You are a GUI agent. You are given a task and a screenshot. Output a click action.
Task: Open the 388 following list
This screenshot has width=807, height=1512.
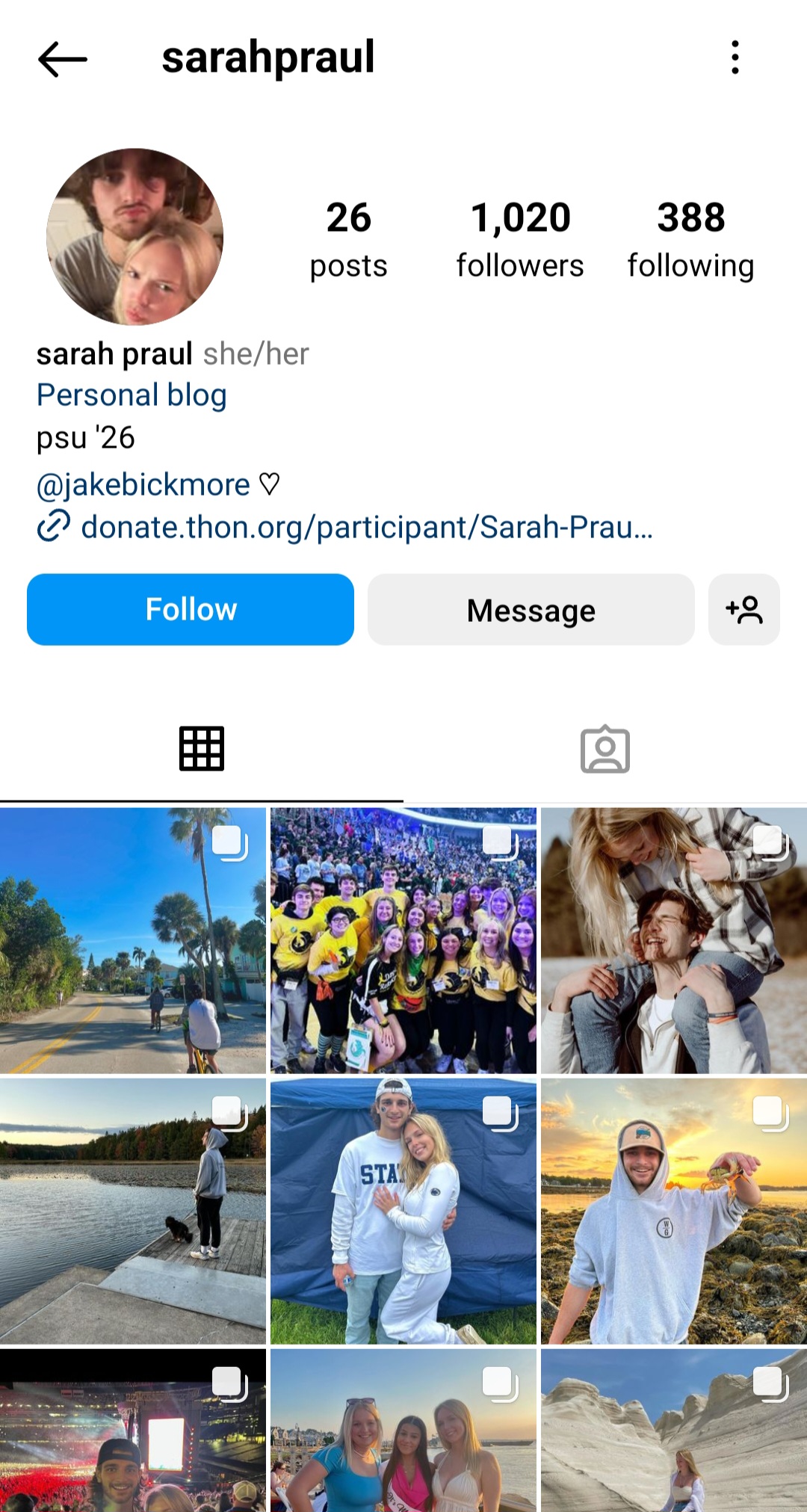pos(690,239)
